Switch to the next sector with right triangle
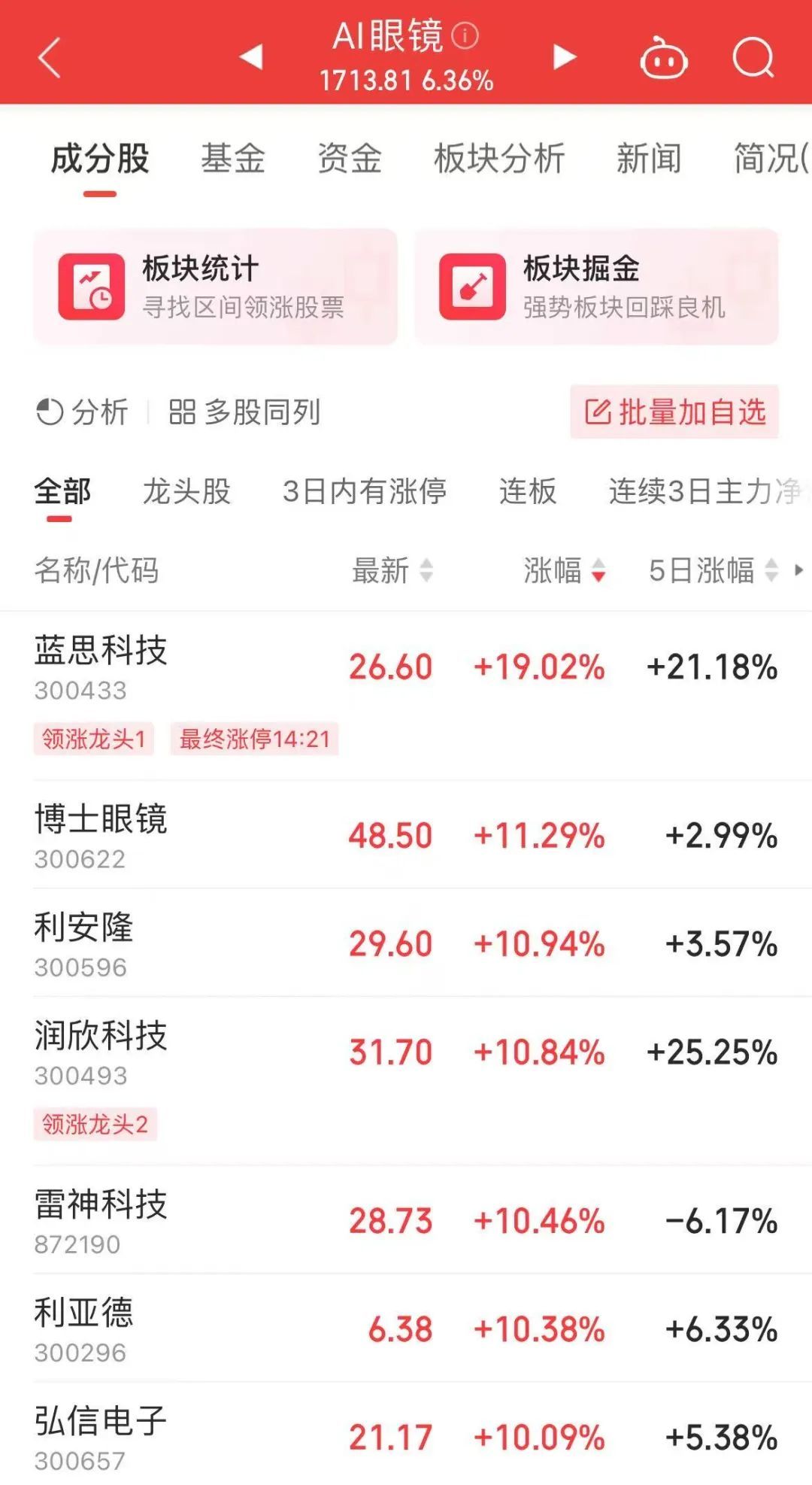Viewport: 812px width, 1485px height. (564, 56)
